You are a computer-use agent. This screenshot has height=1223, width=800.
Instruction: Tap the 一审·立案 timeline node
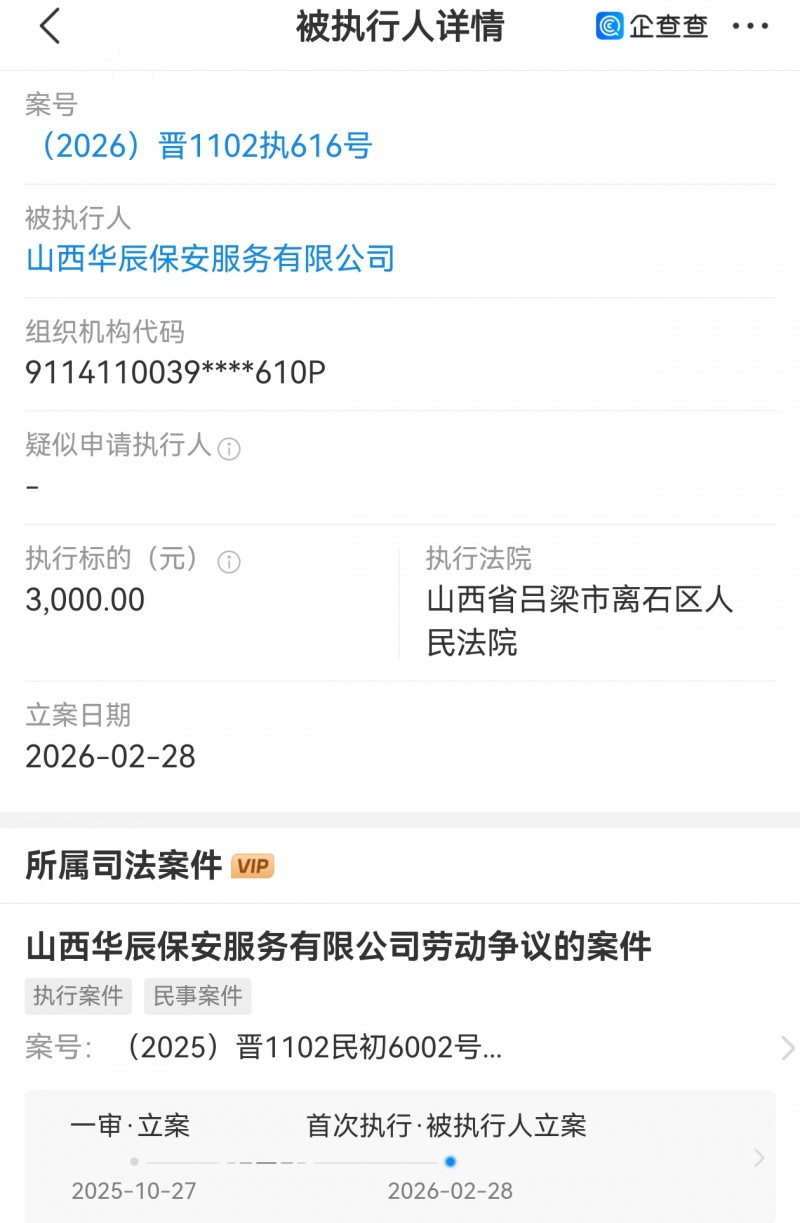tap(135, 1125)
